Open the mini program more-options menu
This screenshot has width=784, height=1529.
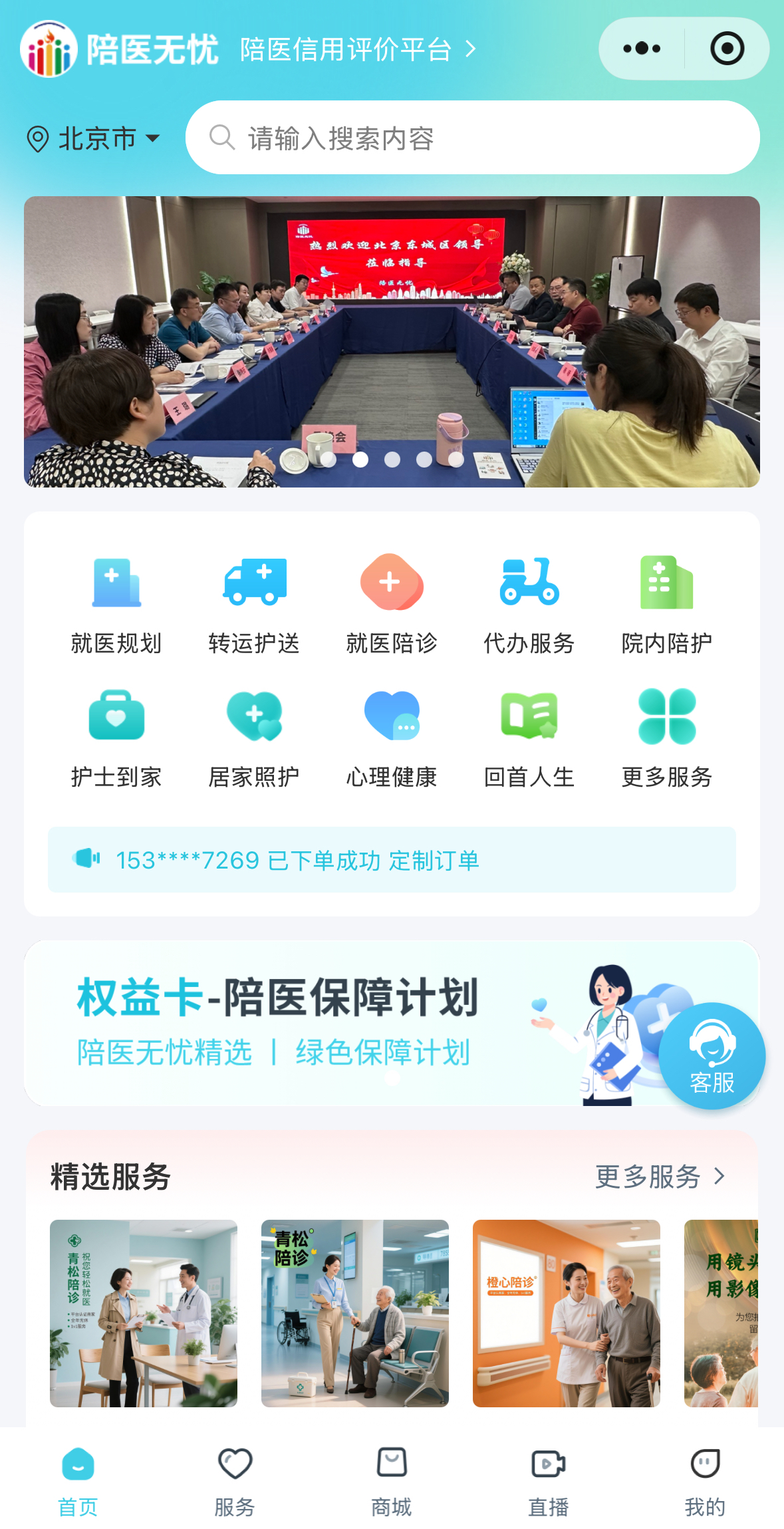click(x=642, y=49)
